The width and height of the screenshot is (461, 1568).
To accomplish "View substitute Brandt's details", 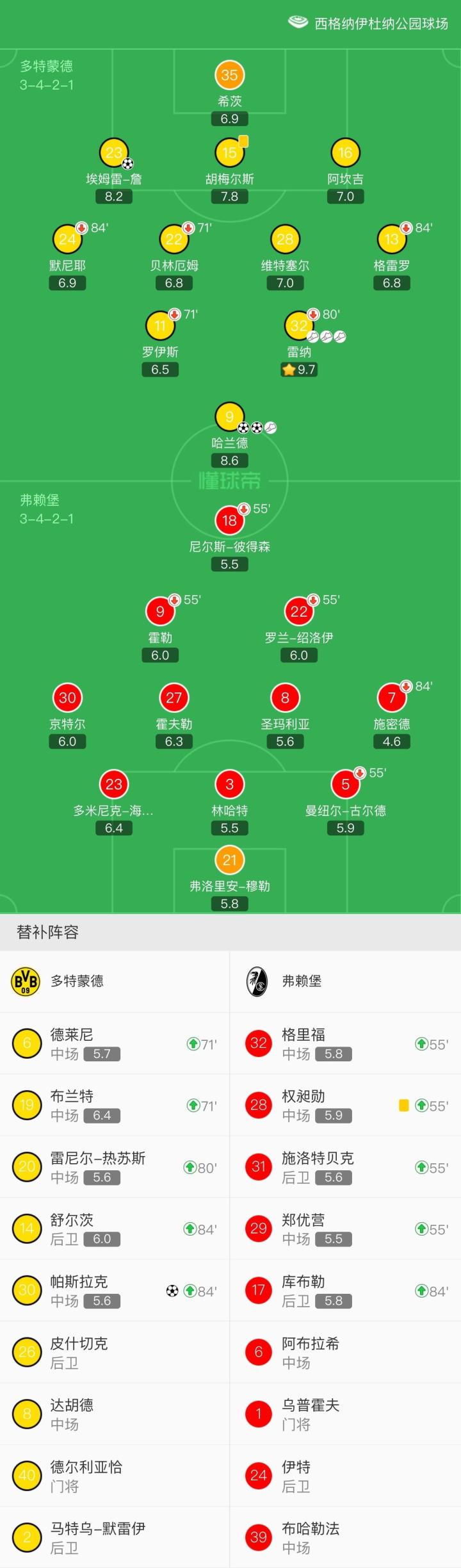I will (x=115, y=1106).
